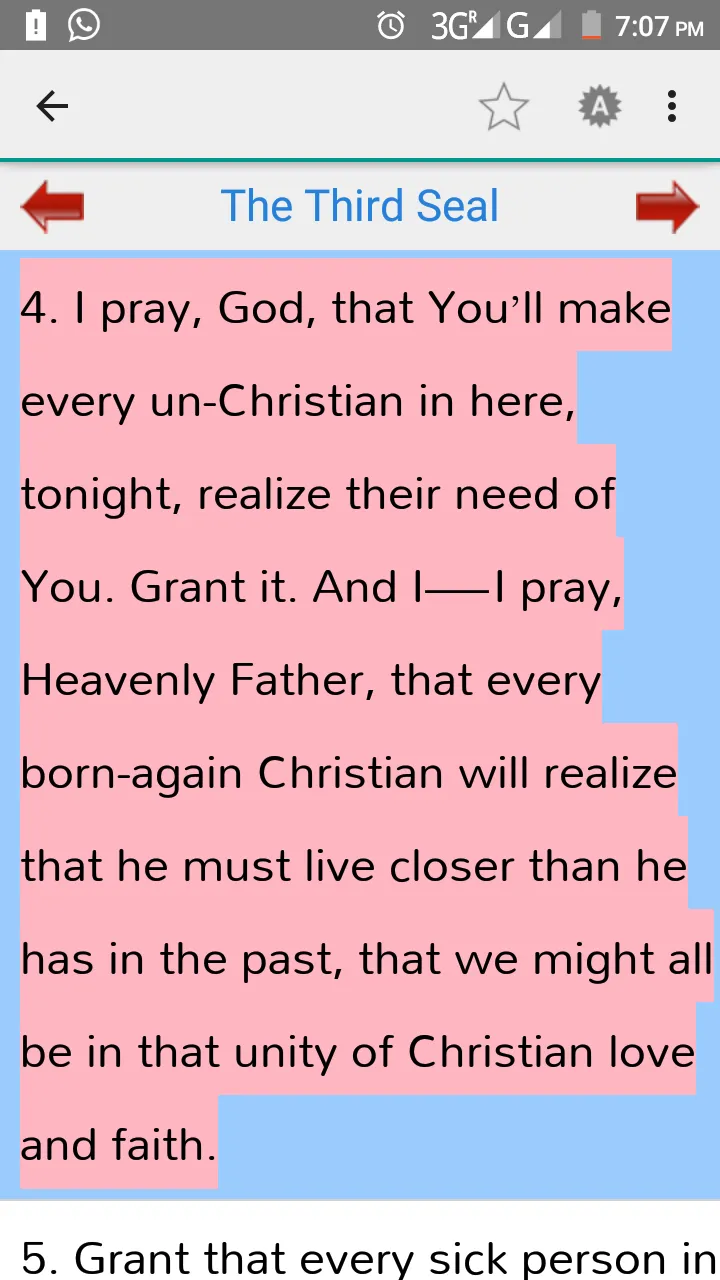
Task: Mark this passage with the star icon
Action: [503, 106]
